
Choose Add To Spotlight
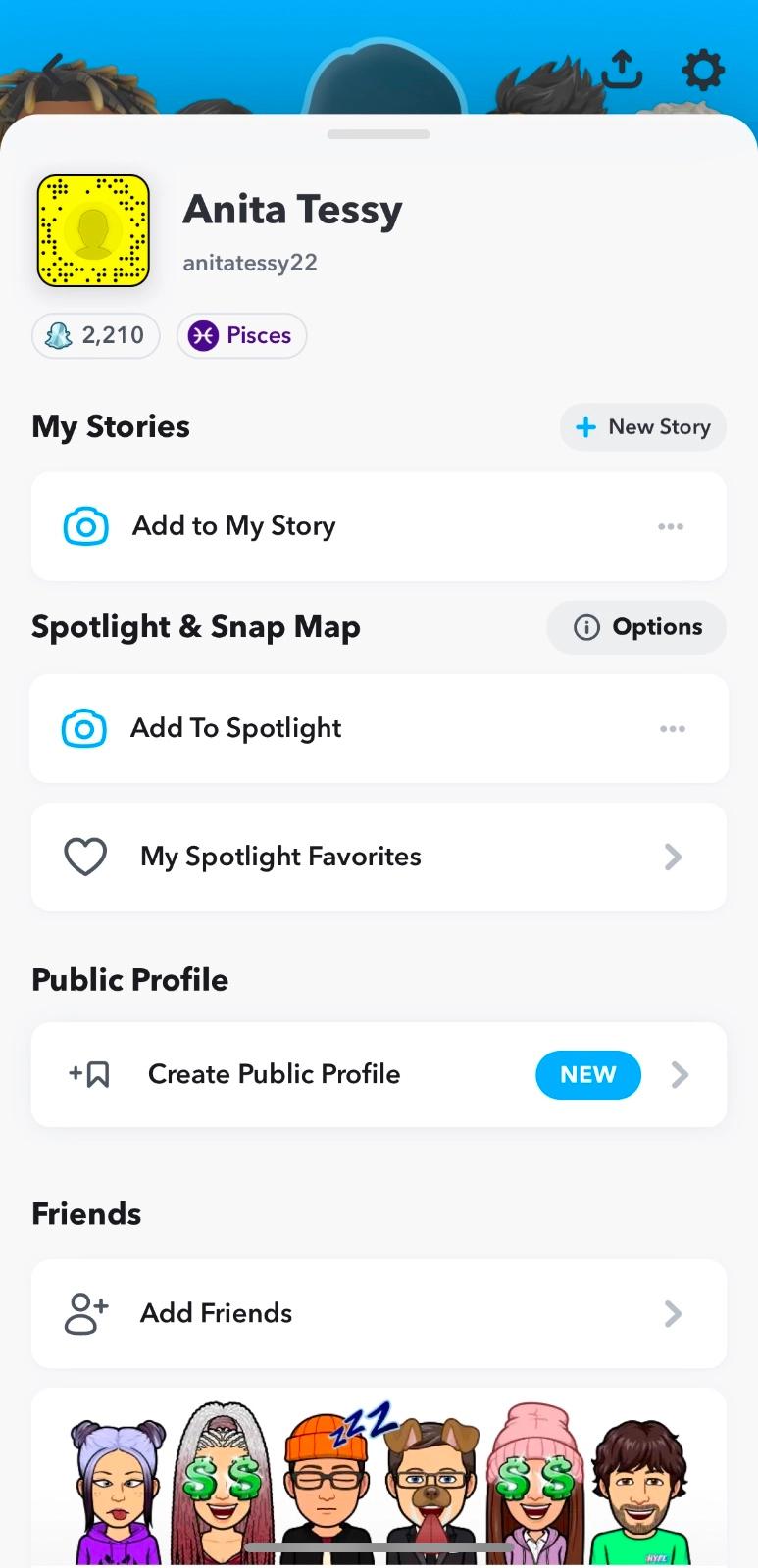(235, 728)
